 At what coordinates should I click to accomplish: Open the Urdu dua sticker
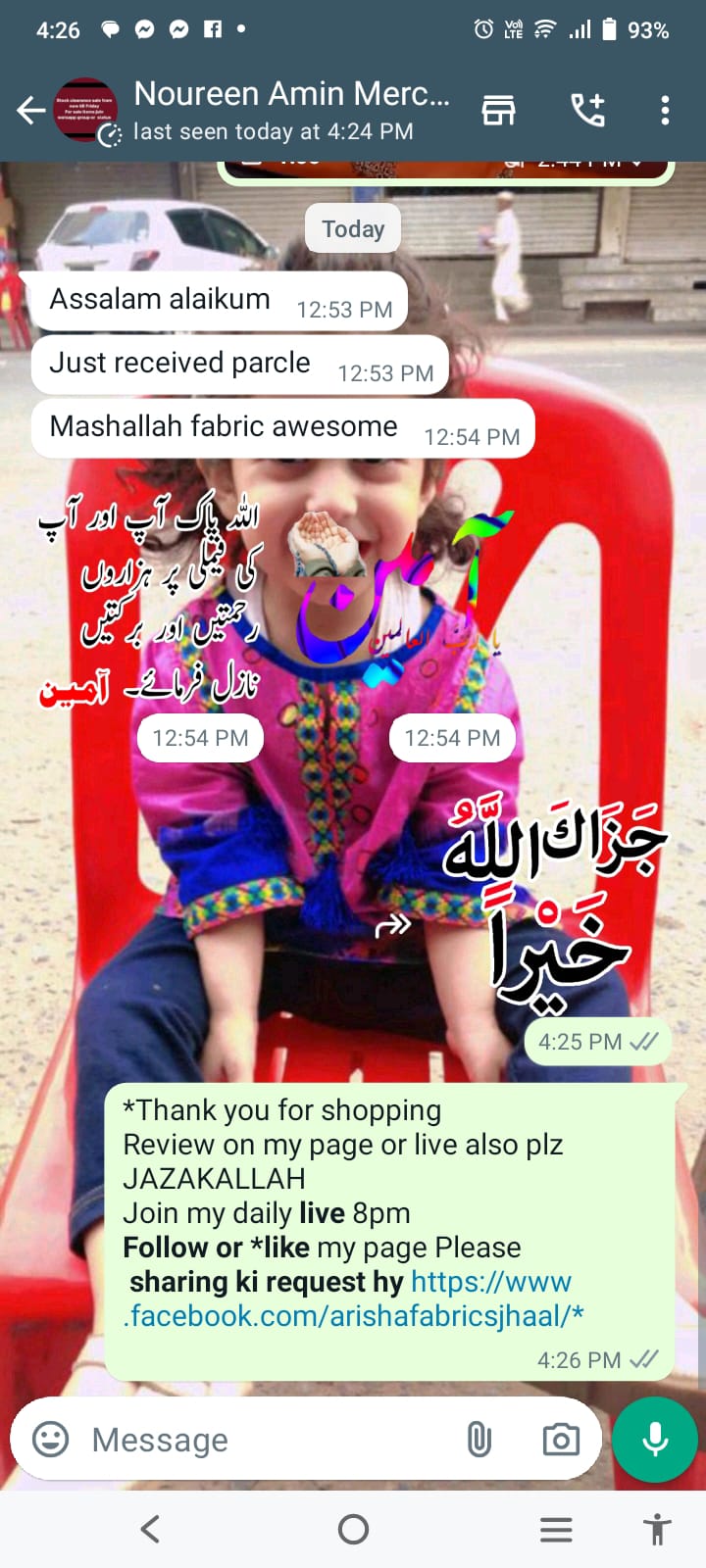[149, 605]
